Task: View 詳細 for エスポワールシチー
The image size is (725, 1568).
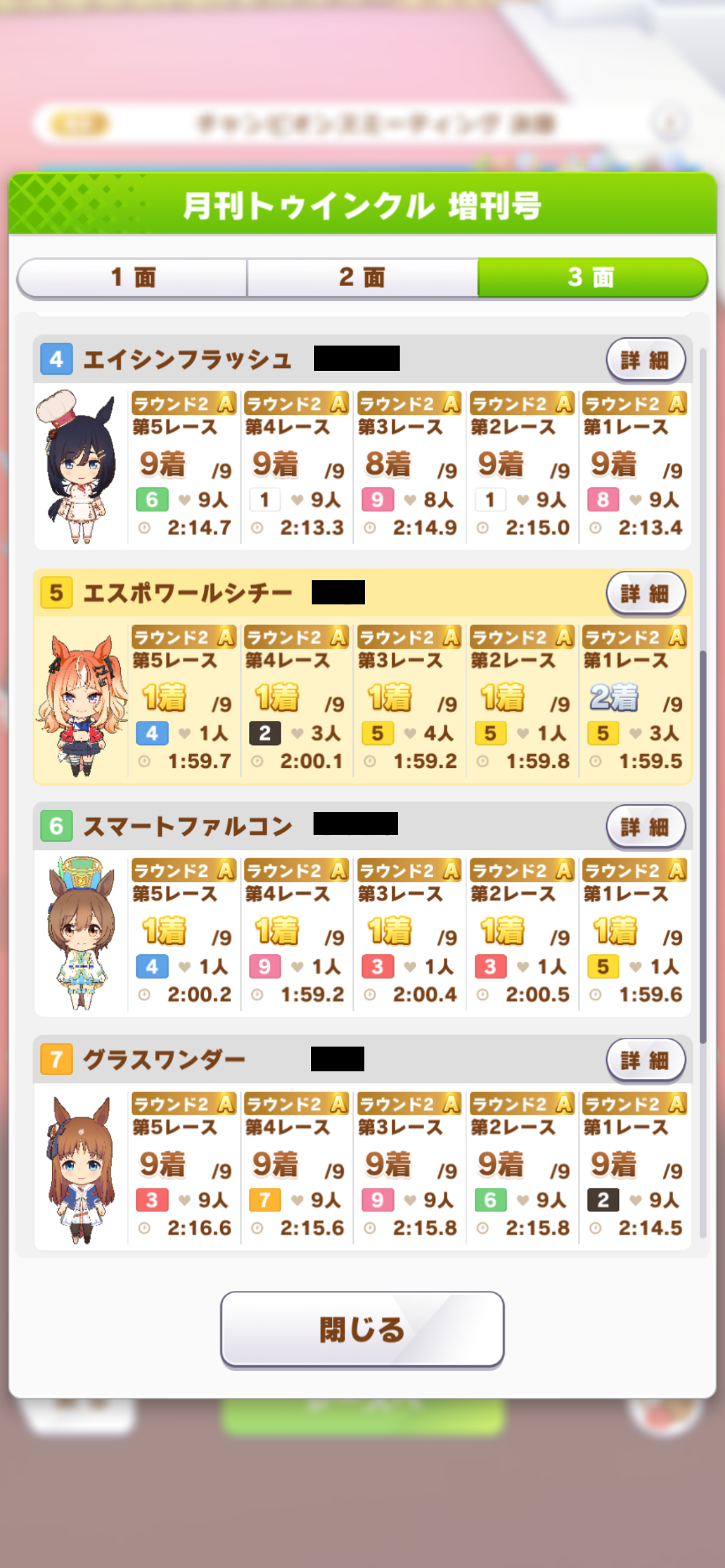Action: pyautogui.click(x=645, y=593)
